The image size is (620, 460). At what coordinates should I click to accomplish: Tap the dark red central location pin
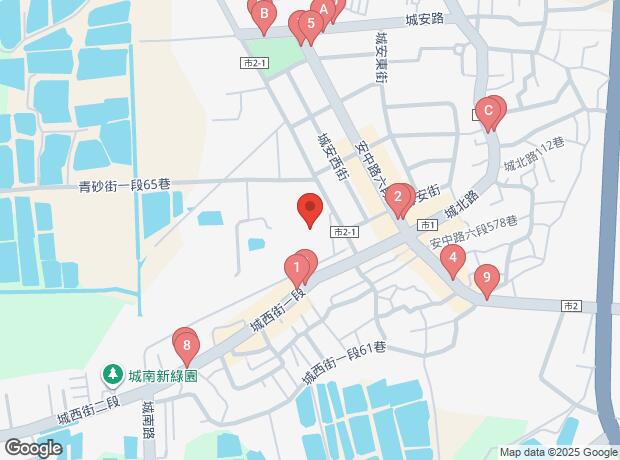[310, 209]
